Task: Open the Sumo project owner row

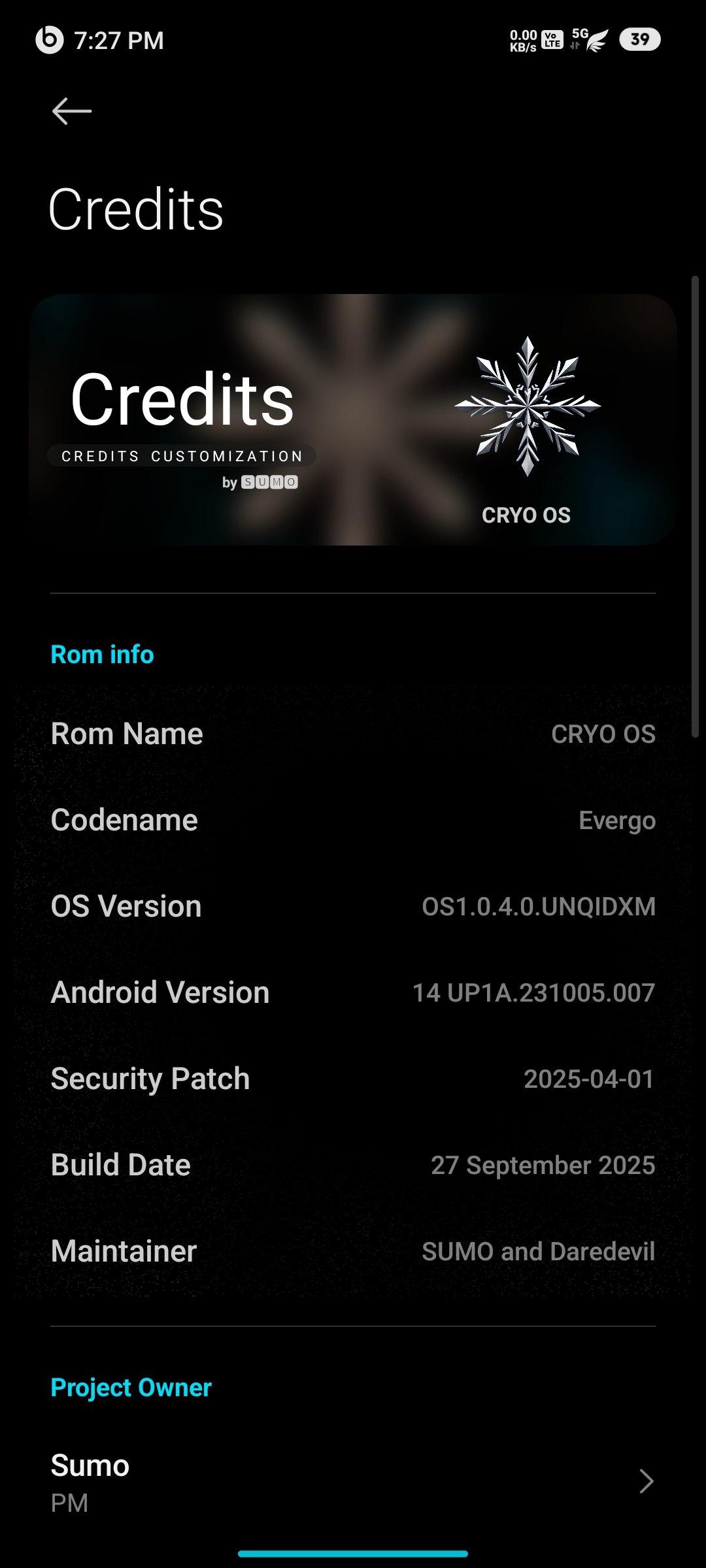Action: click(x=353, y=1482)
